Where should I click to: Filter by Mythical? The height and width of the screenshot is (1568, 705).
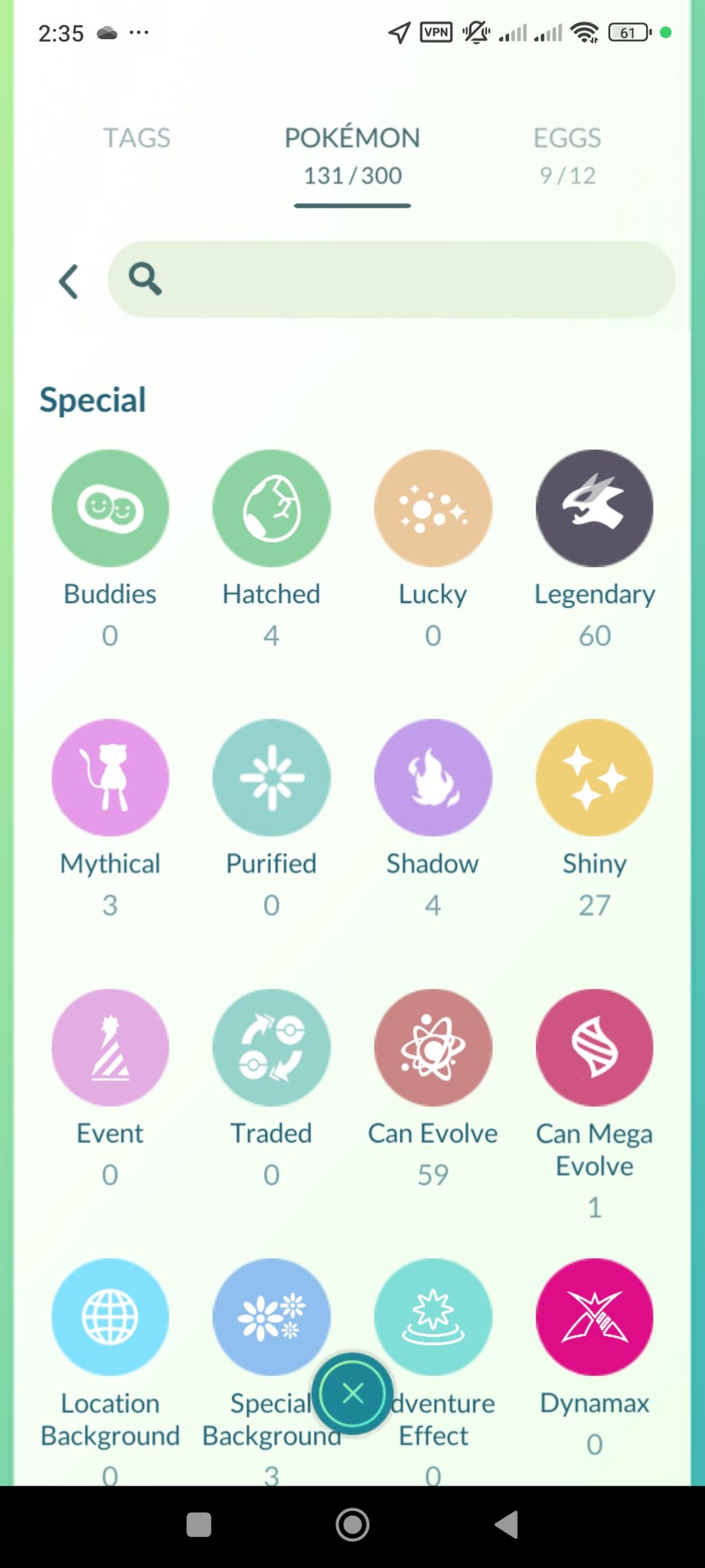(110, 777)
